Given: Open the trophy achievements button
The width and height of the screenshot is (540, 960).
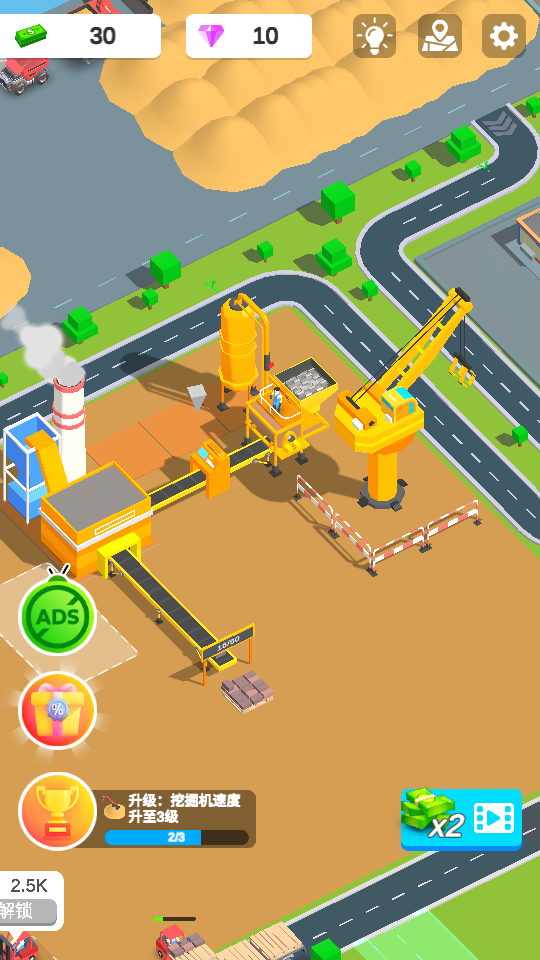Looking at the screenshot, I should click(58, 811).
